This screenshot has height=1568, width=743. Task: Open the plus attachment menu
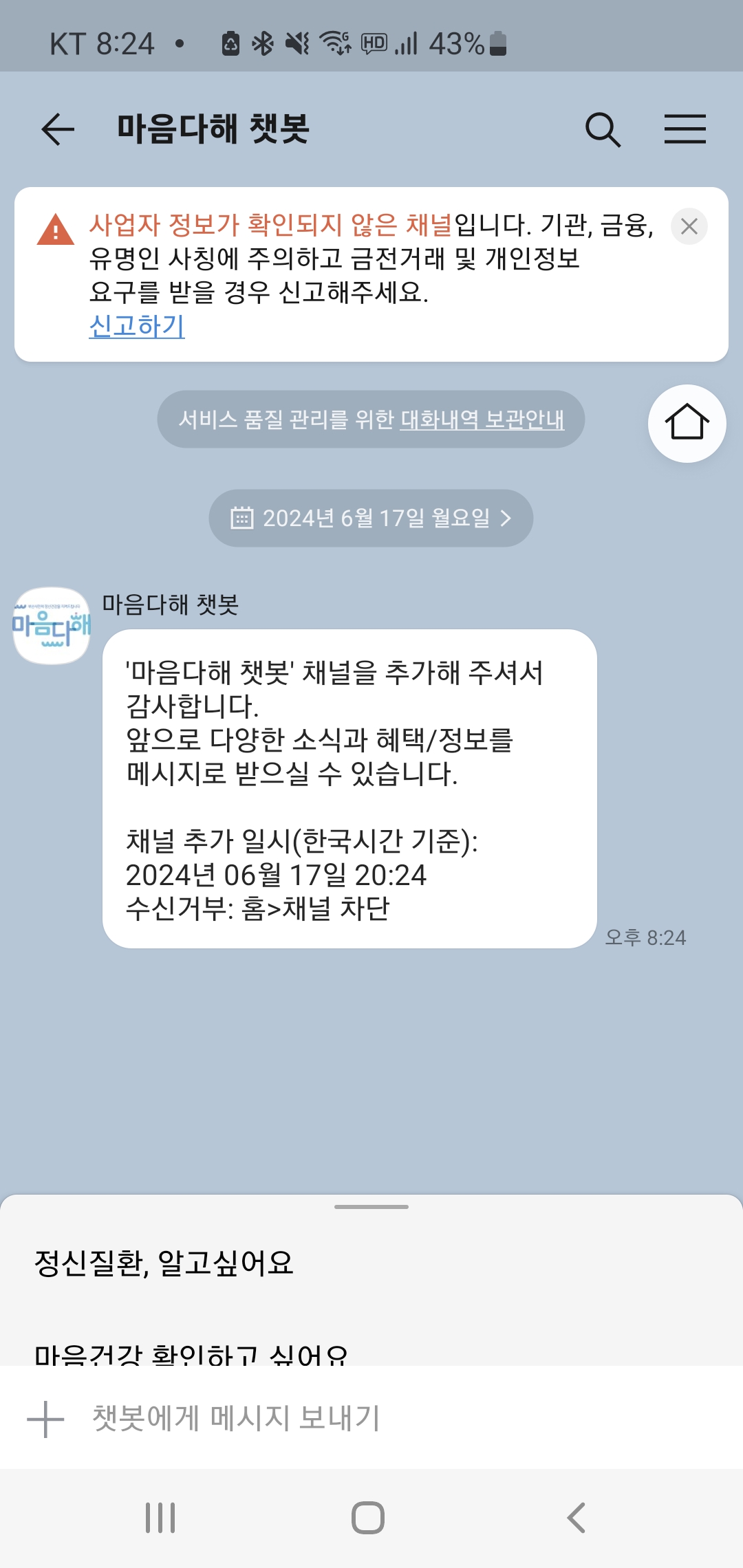pyautogui.click(x=45, y=1419)
